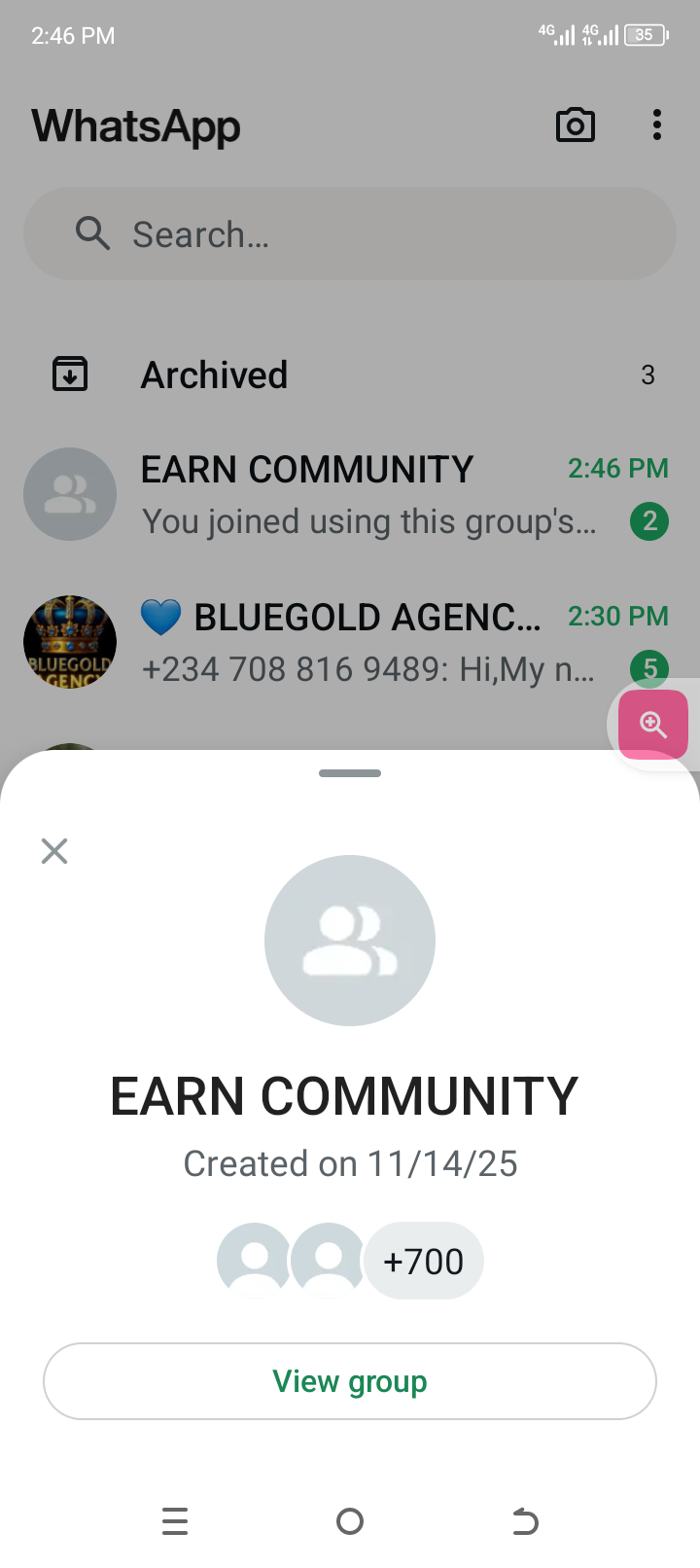Viewport: 700px width, 1568px height.
Task: Open the camera from the top bar
Action: click(x=575, y=125)
